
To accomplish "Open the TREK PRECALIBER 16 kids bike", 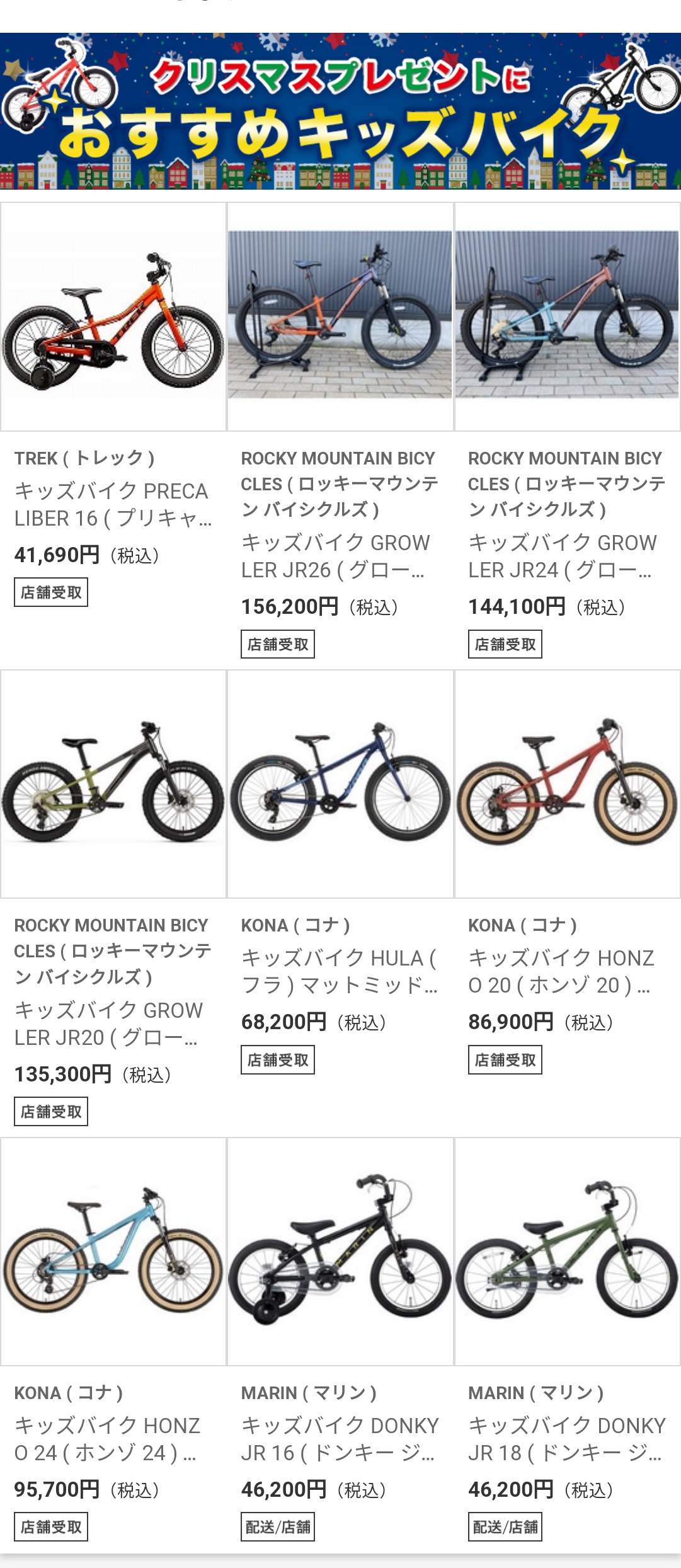I will (x=113, y=316).
